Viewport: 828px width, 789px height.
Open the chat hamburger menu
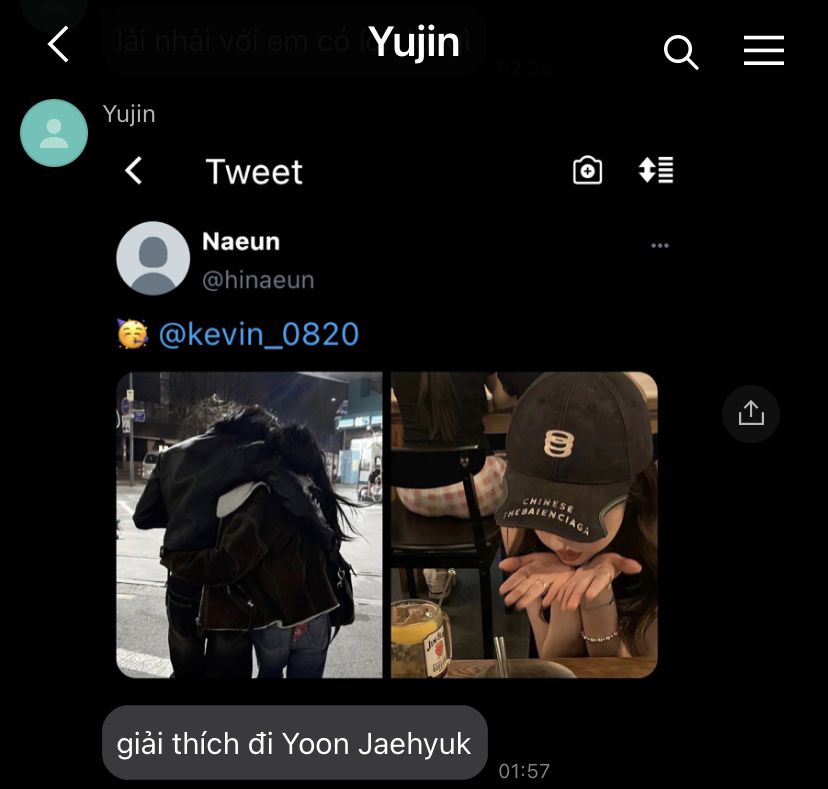[763, 50]
